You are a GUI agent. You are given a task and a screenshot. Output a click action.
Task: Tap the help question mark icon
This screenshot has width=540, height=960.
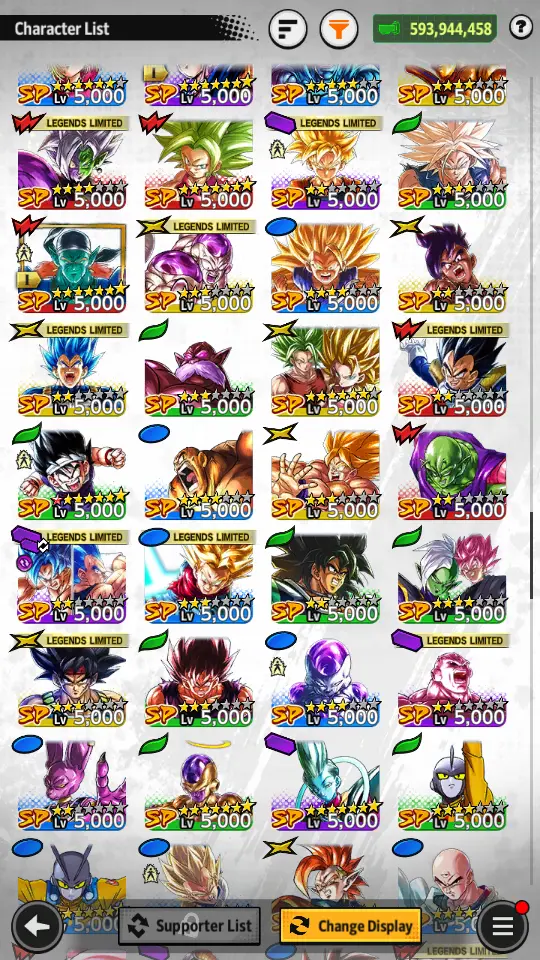pyautogui.click(x=521, y=28)
